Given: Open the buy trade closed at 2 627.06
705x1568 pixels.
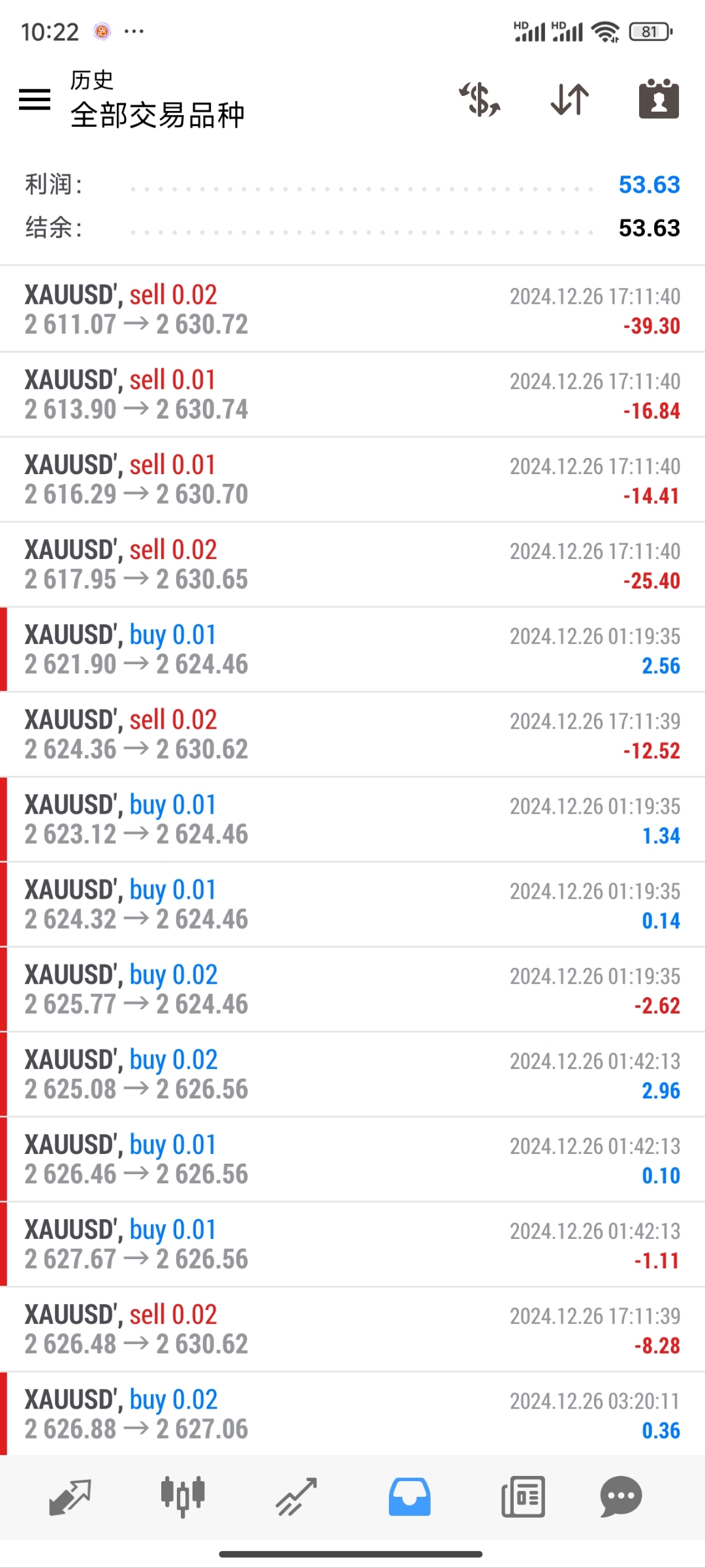Looking at the screenshot, I should point(352,1413).
